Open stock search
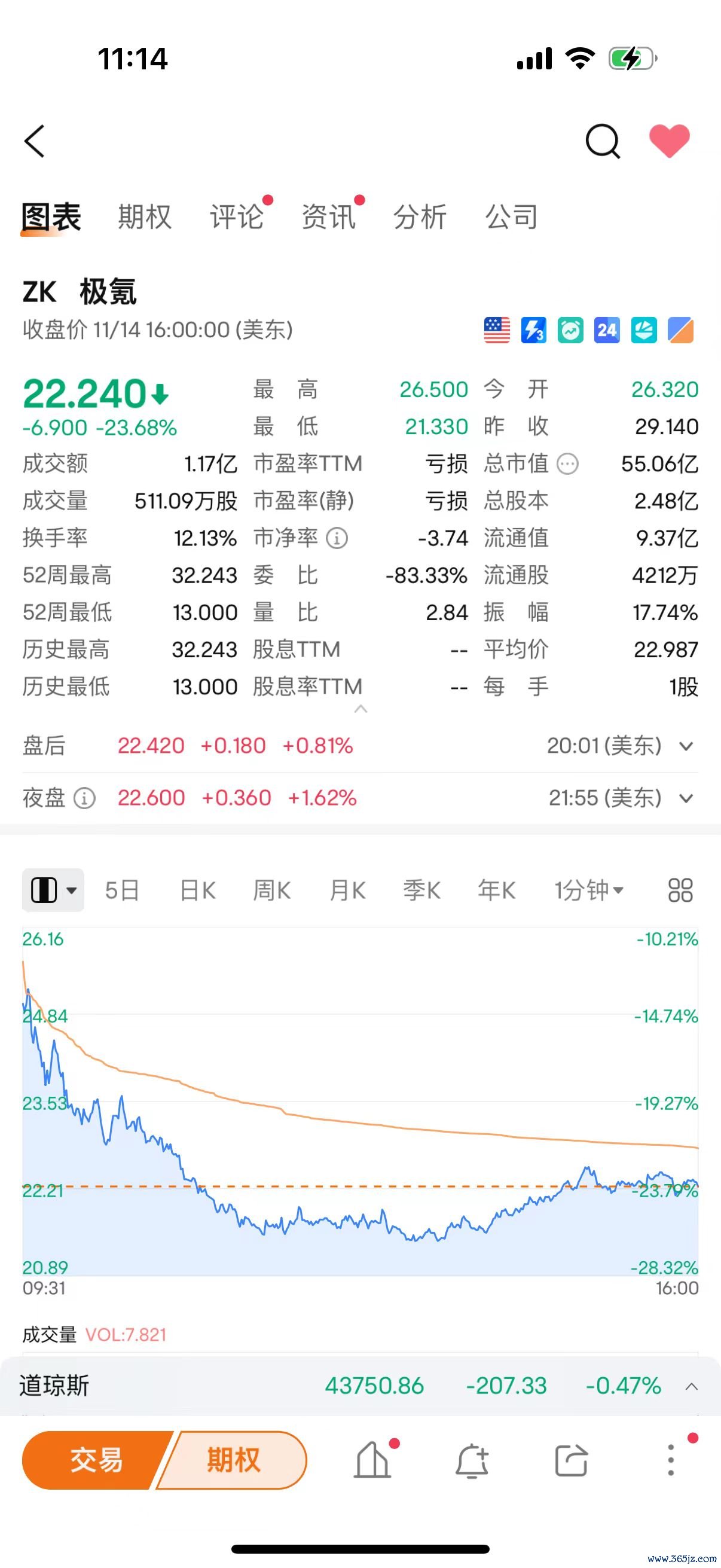Viewport: 721px width, 1568px height. (x=602, y=141)
